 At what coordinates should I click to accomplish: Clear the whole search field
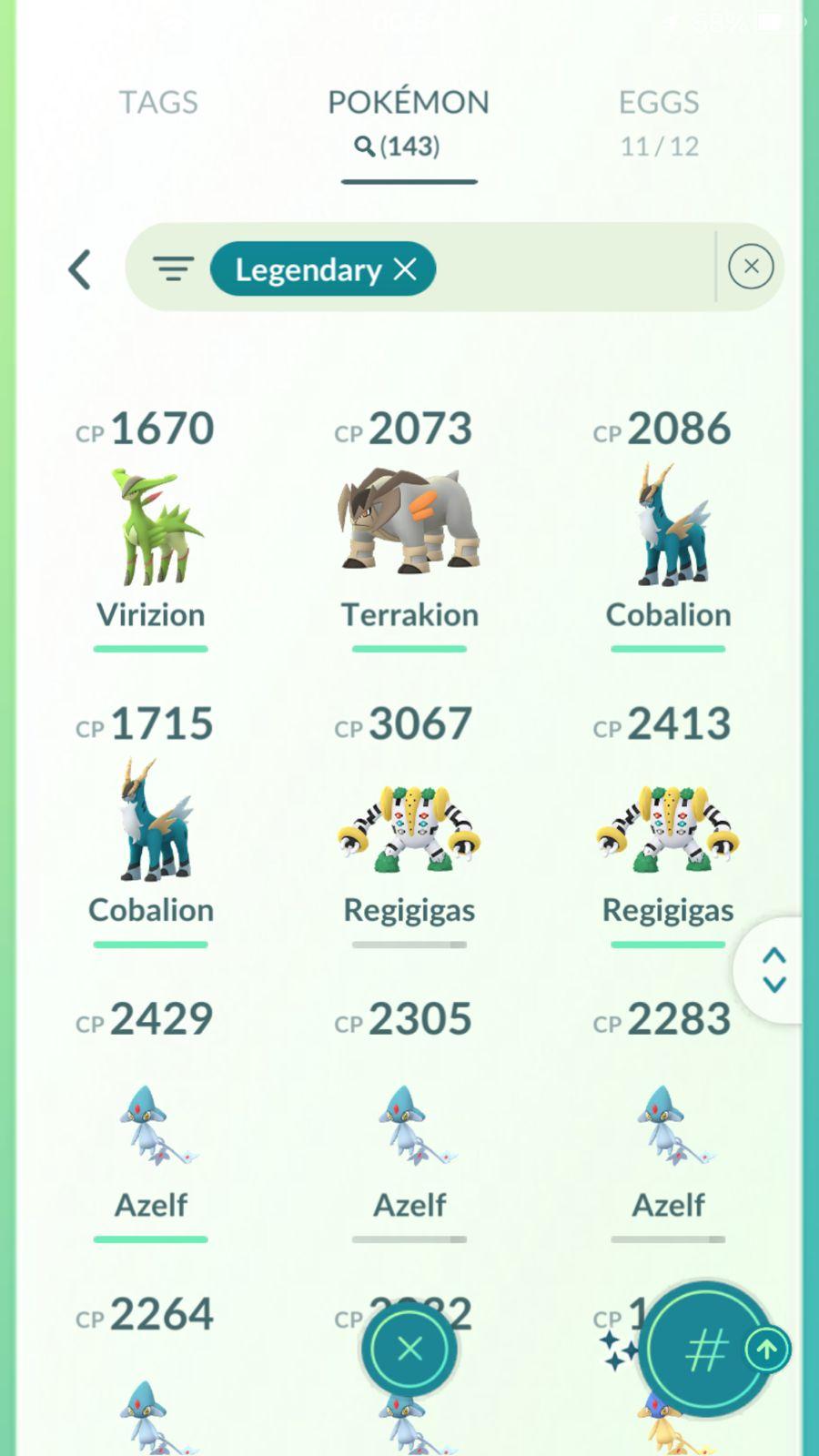[x=751, y=267]
